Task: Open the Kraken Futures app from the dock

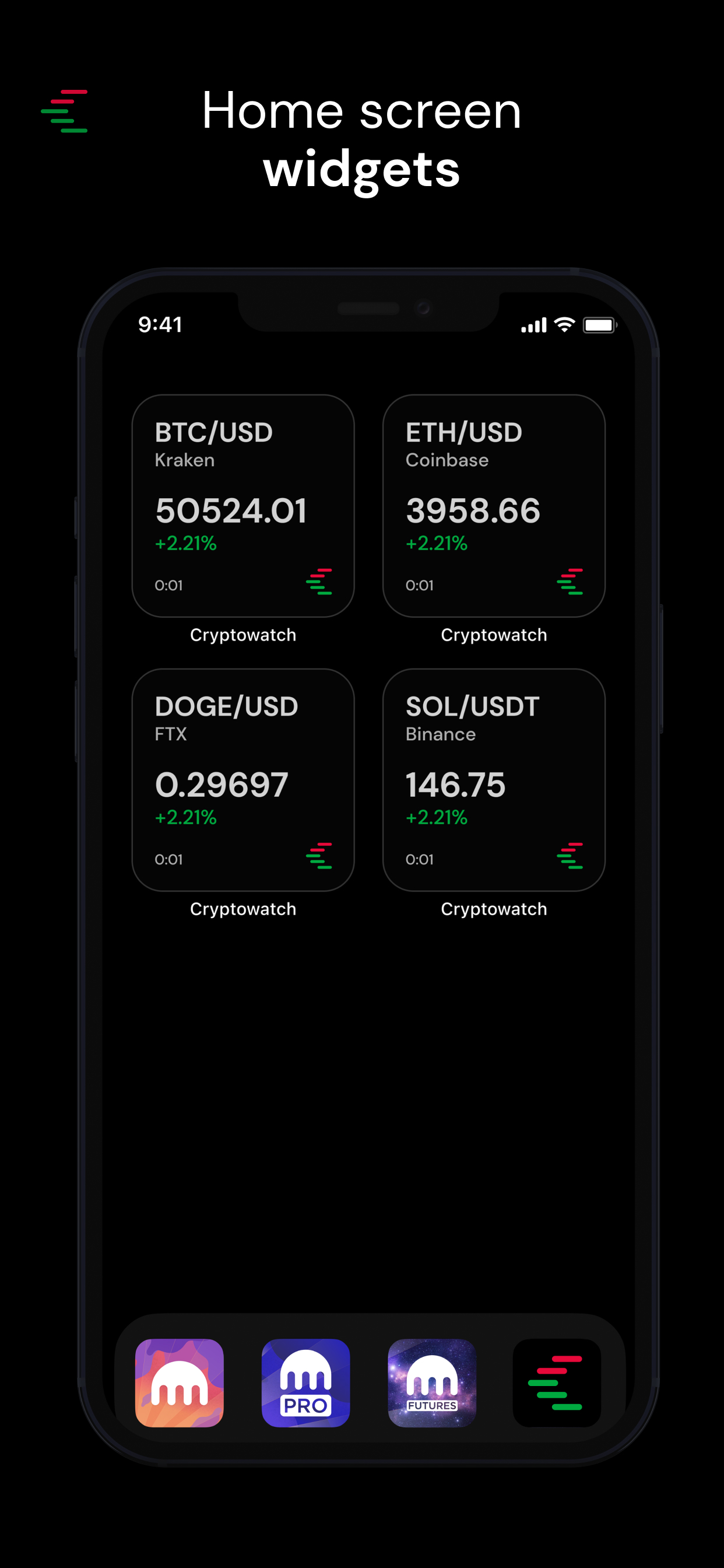Action: click(432, 1384)
